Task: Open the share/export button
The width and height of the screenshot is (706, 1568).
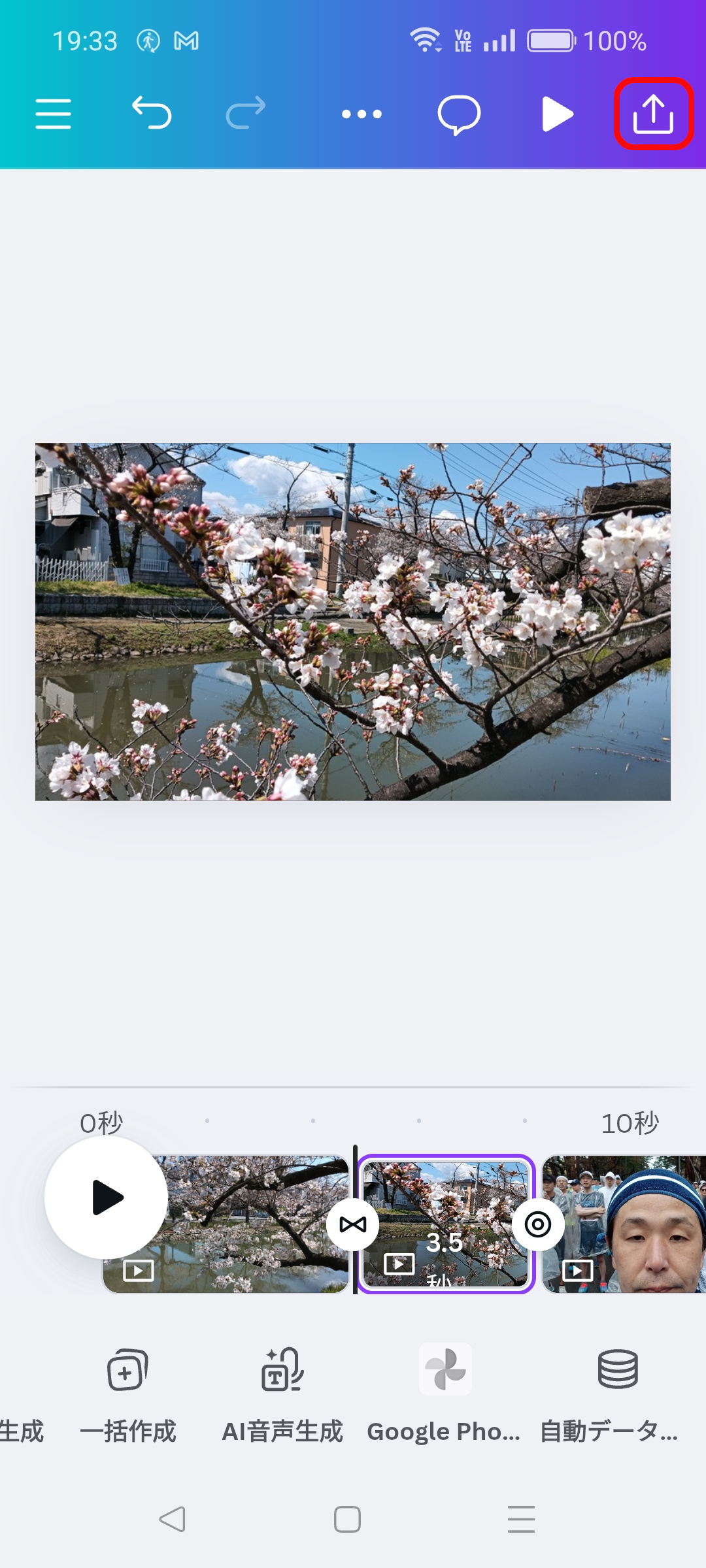Action: [x=653, y=114]
